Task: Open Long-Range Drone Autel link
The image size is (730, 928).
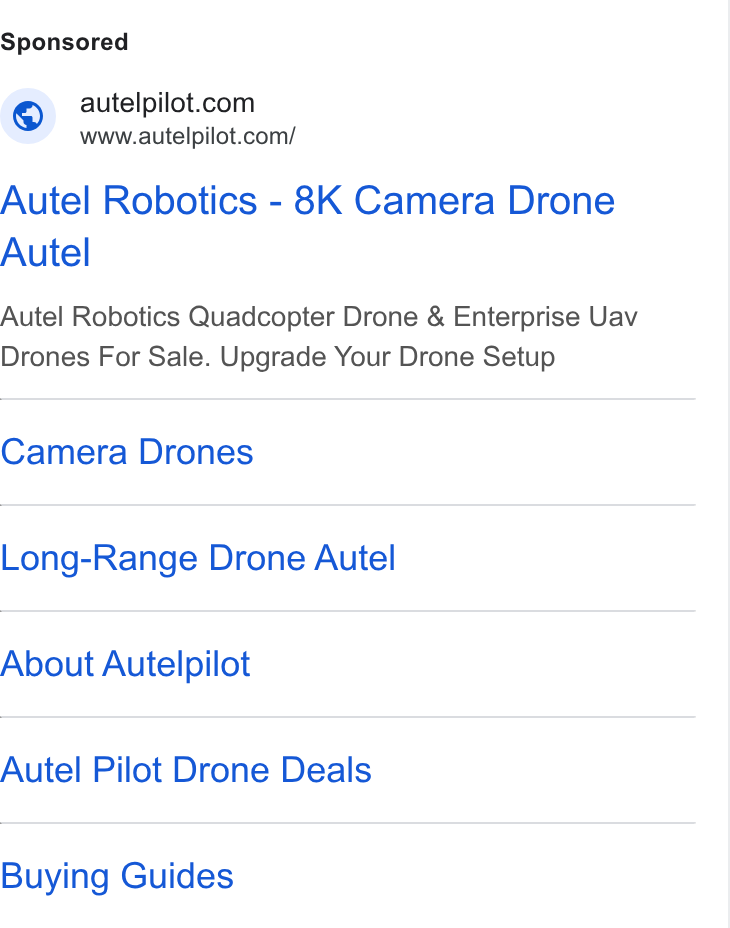Action: (x=198, y=558)
